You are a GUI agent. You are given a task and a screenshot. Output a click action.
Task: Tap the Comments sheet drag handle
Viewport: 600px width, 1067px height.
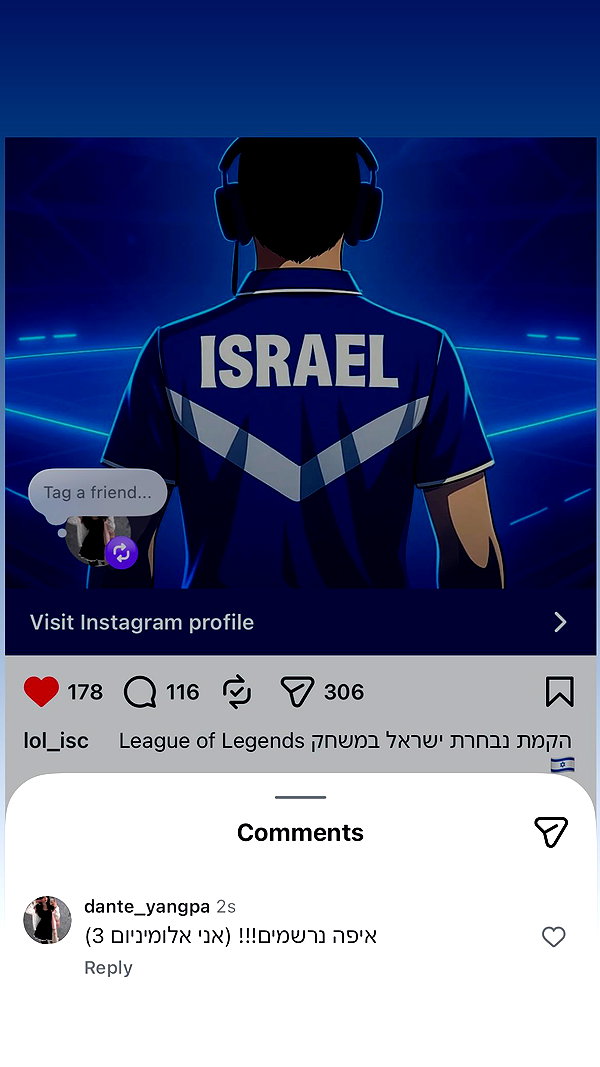tap(300, 797)
